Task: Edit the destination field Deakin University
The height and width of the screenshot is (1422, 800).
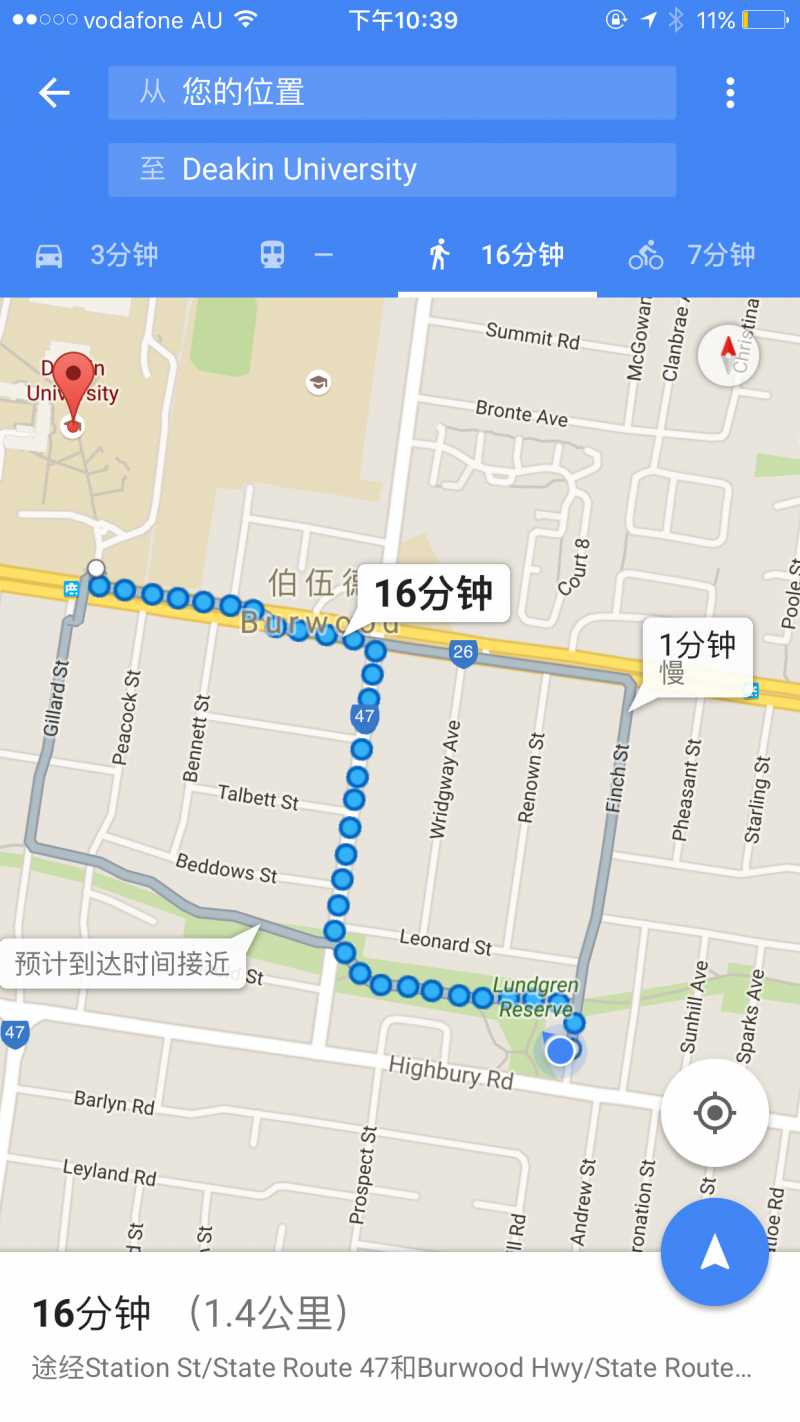Action: click(x=391, y=169)
